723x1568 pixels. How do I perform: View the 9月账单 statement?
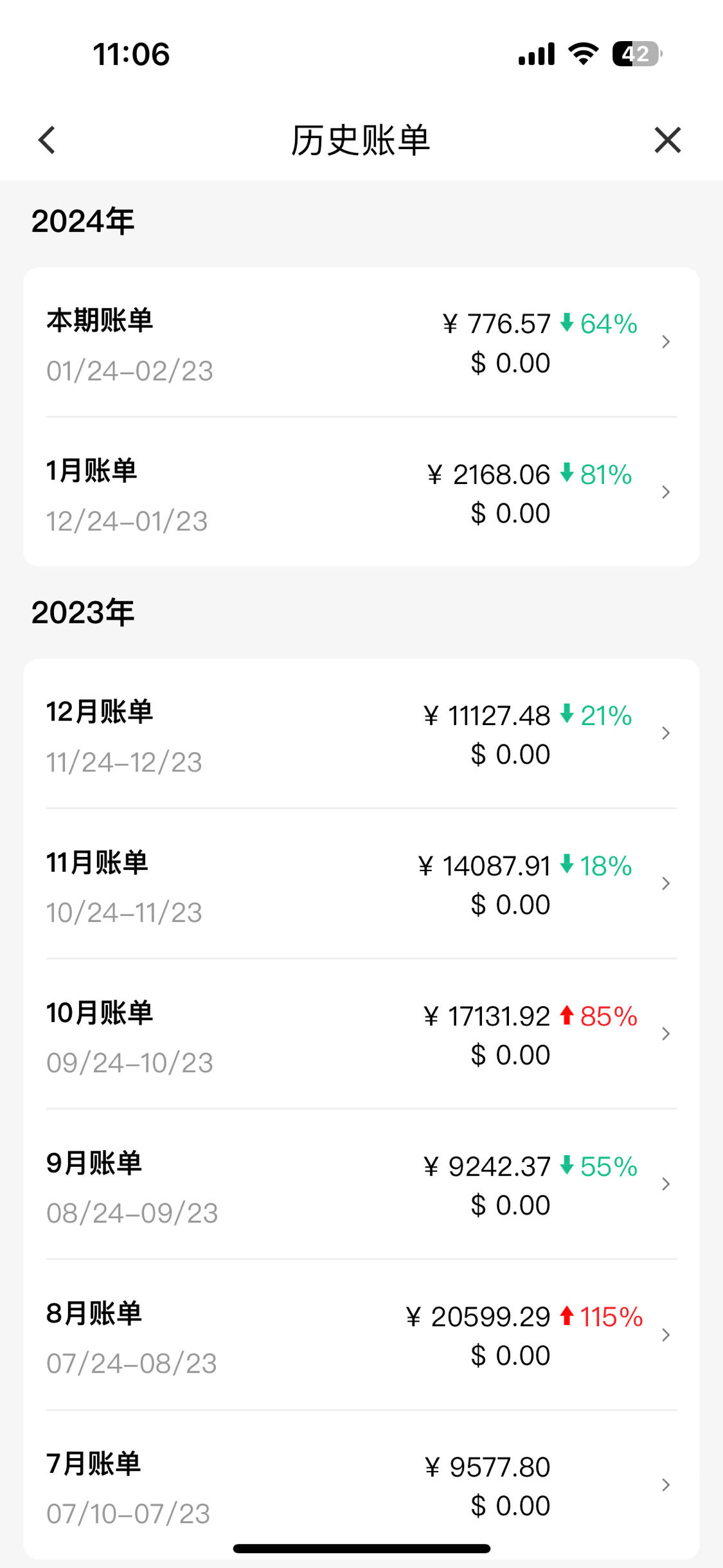(x=361, y=1184)
